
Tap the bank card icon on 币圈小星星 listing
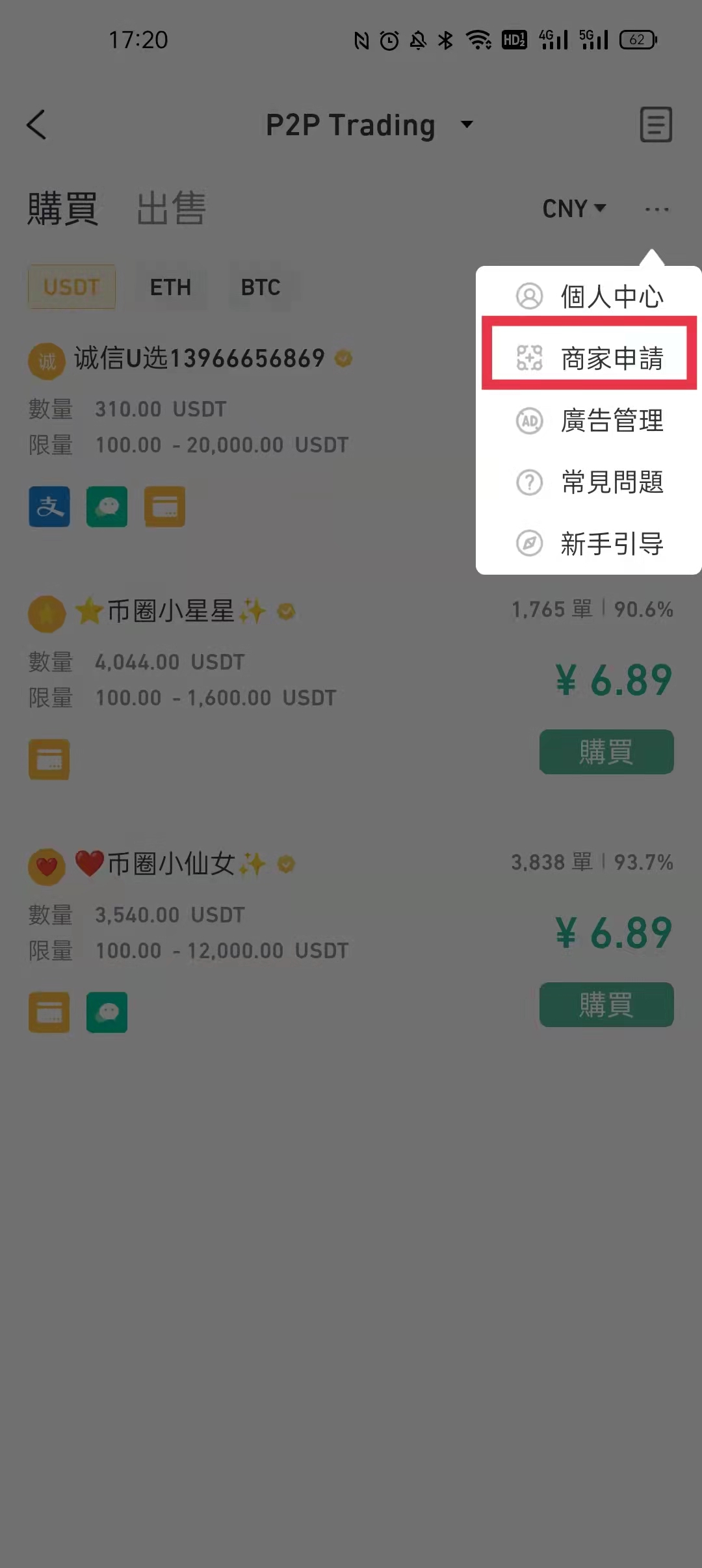(49, 759)
